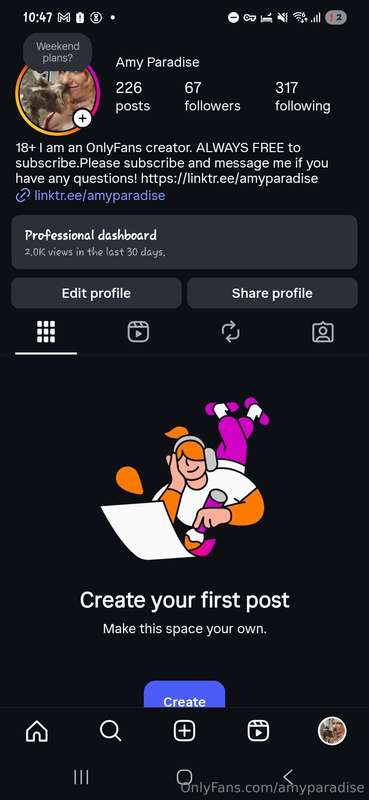Screen dimensions: 369x800
Task: Open the profile picture story
Action: (56, 96)
